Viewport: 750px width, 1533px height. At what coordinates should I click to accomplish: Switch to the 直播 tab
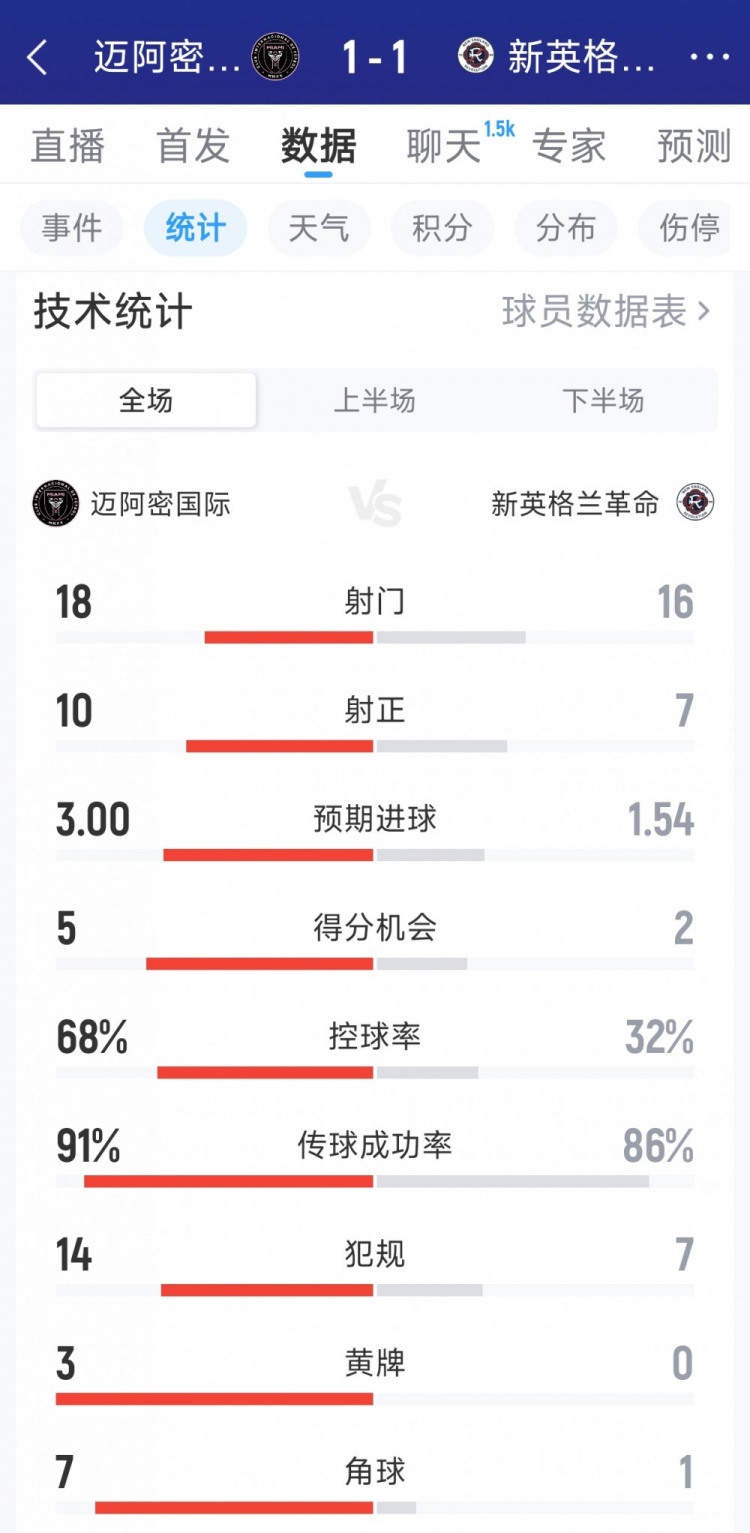point(68,146)
